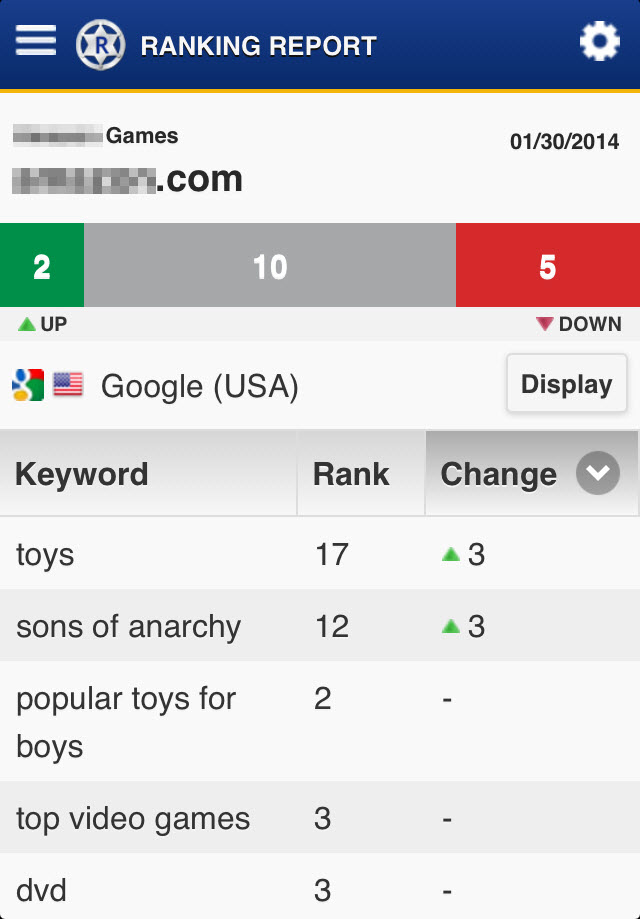Sort by the Change column
This screenshot has height=919, width=640.
[x=531, y=474]
